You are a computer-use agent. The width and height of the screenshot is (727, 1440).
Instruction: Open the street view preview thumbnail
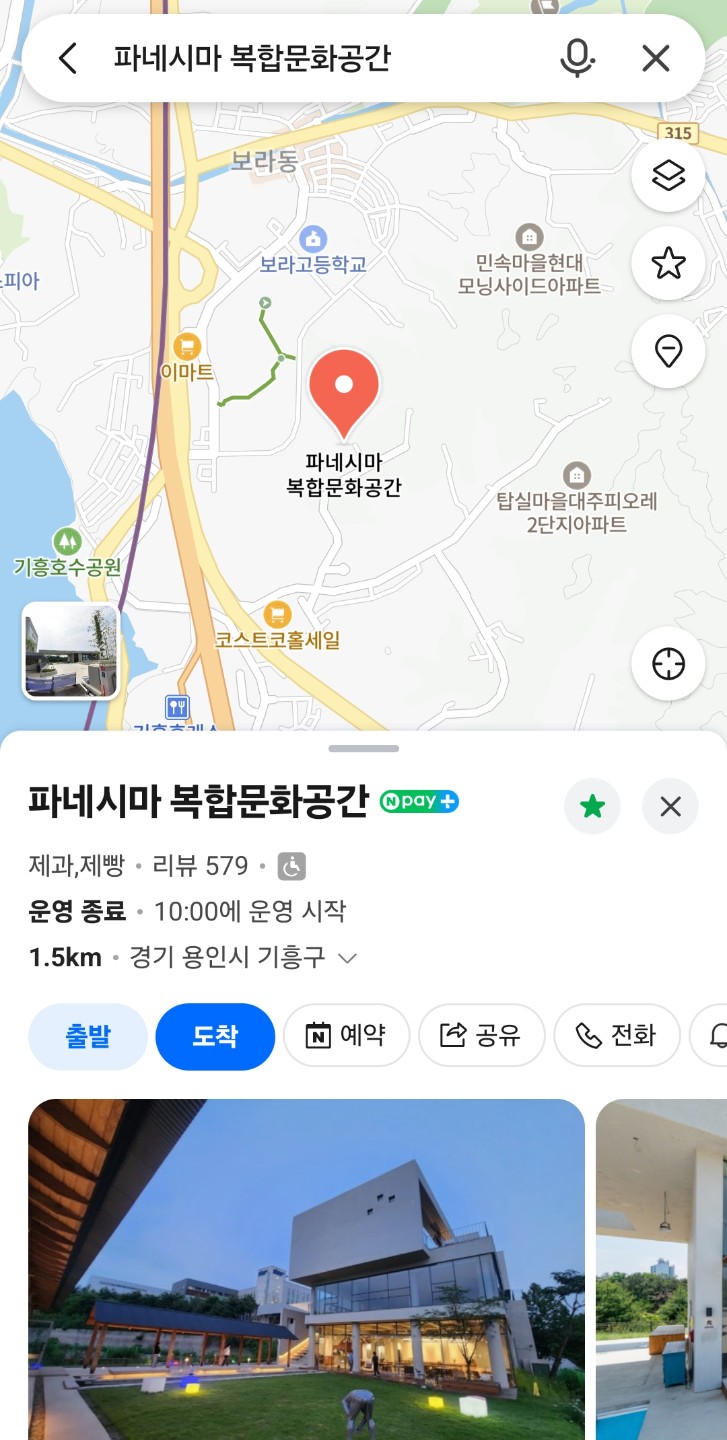pos(69,650)
